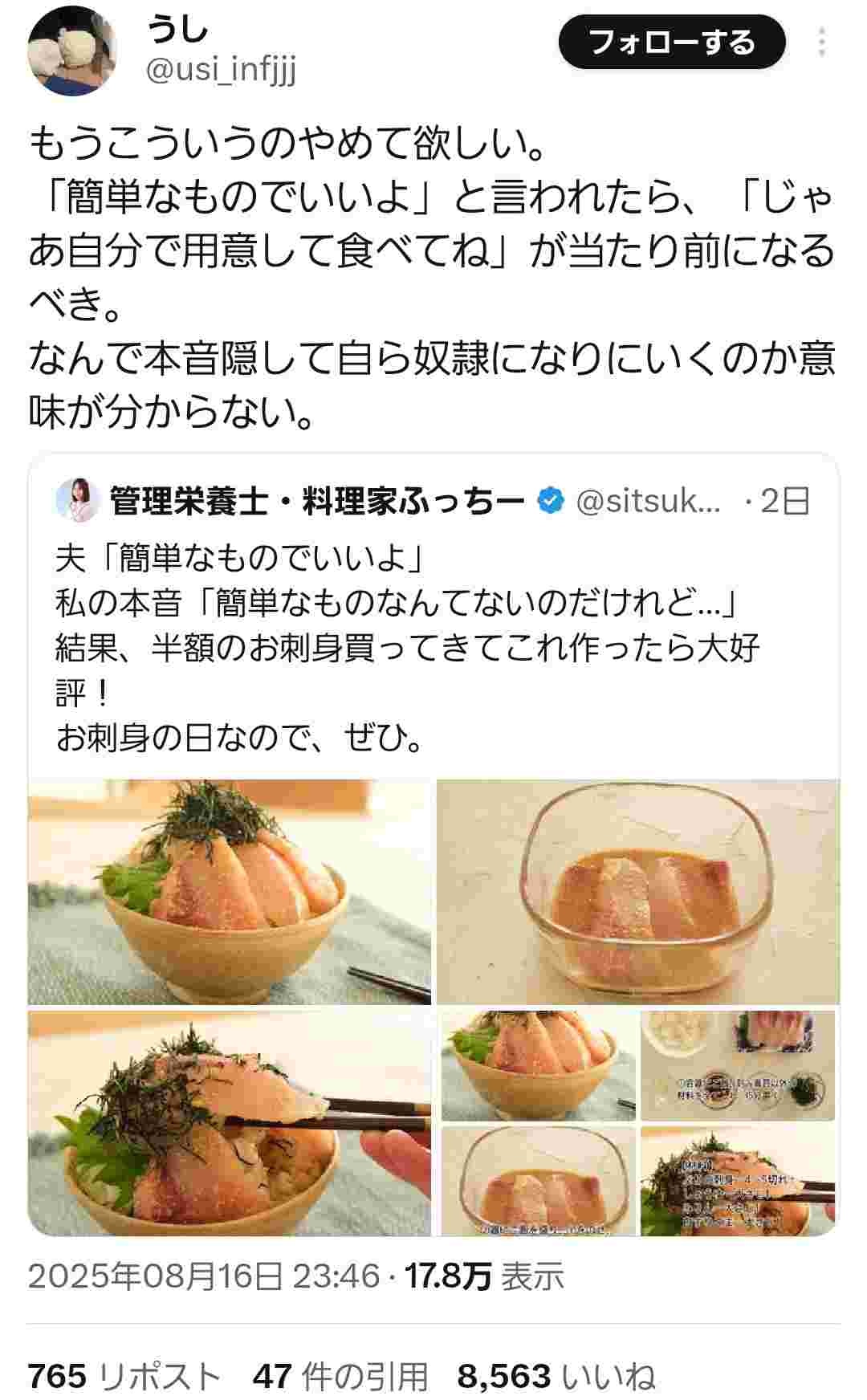This screenshot has height=1400, width=867.
Task: Open the 765 リポスト list
Action: pyautogui.click(x=124, y=1376)
